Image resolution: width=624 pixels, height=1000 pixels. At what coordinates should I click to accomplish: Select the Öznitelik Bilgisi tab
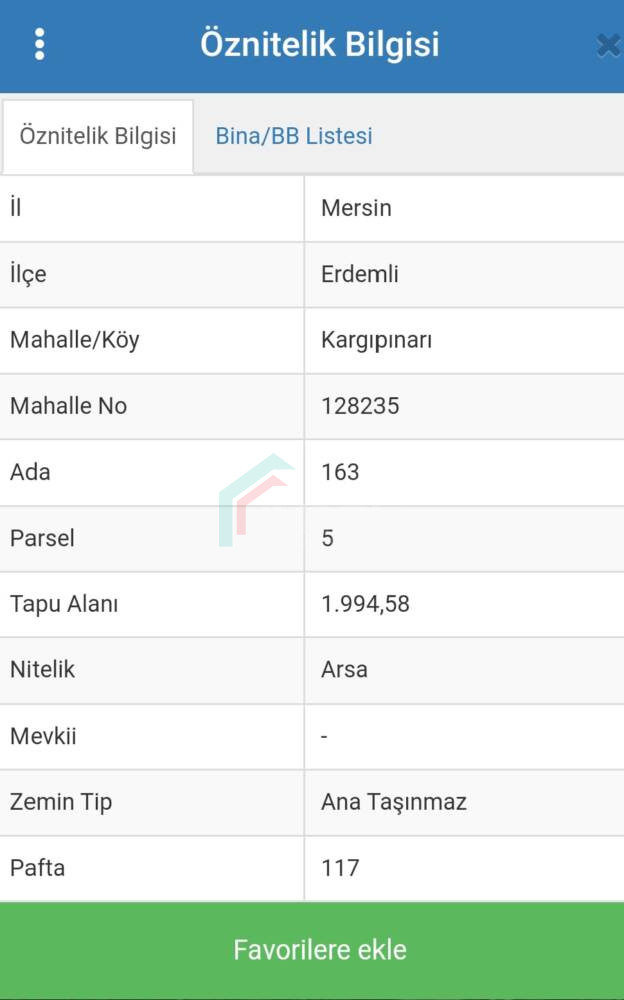tap(98, 136)
